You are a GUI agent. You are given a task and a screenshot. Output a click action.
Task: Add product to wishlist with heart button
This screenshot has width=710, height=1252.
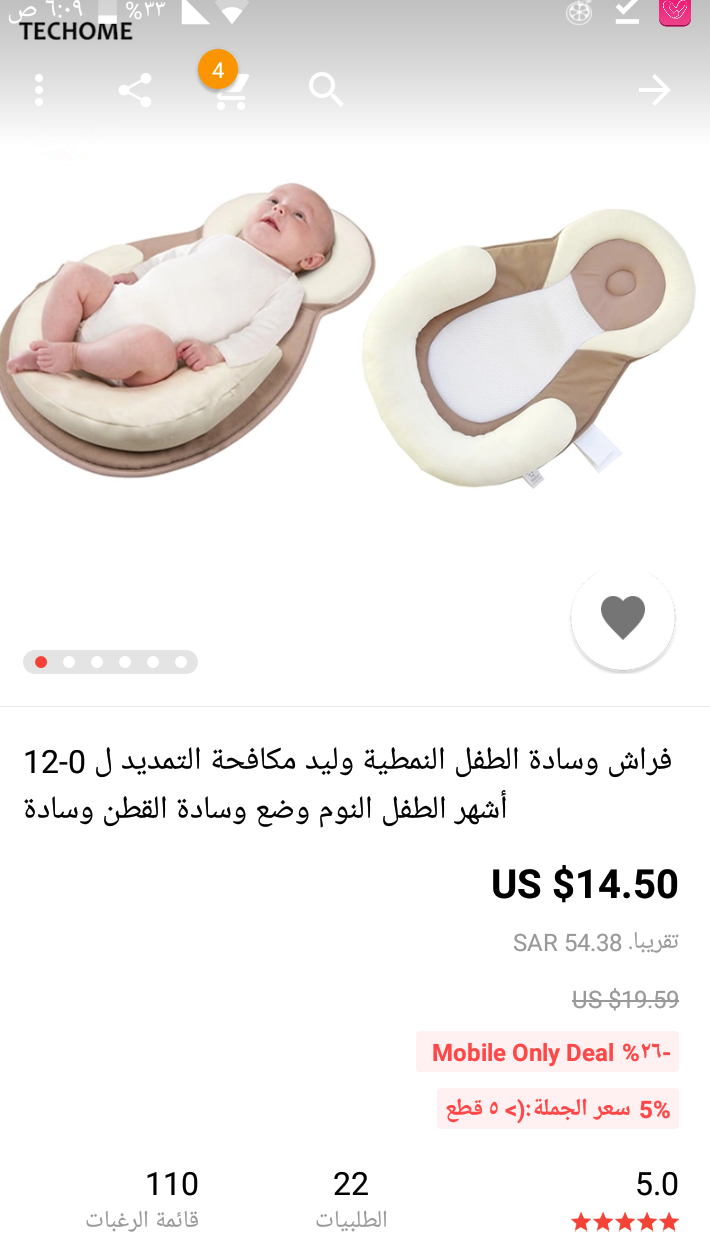tap(622, 617)
